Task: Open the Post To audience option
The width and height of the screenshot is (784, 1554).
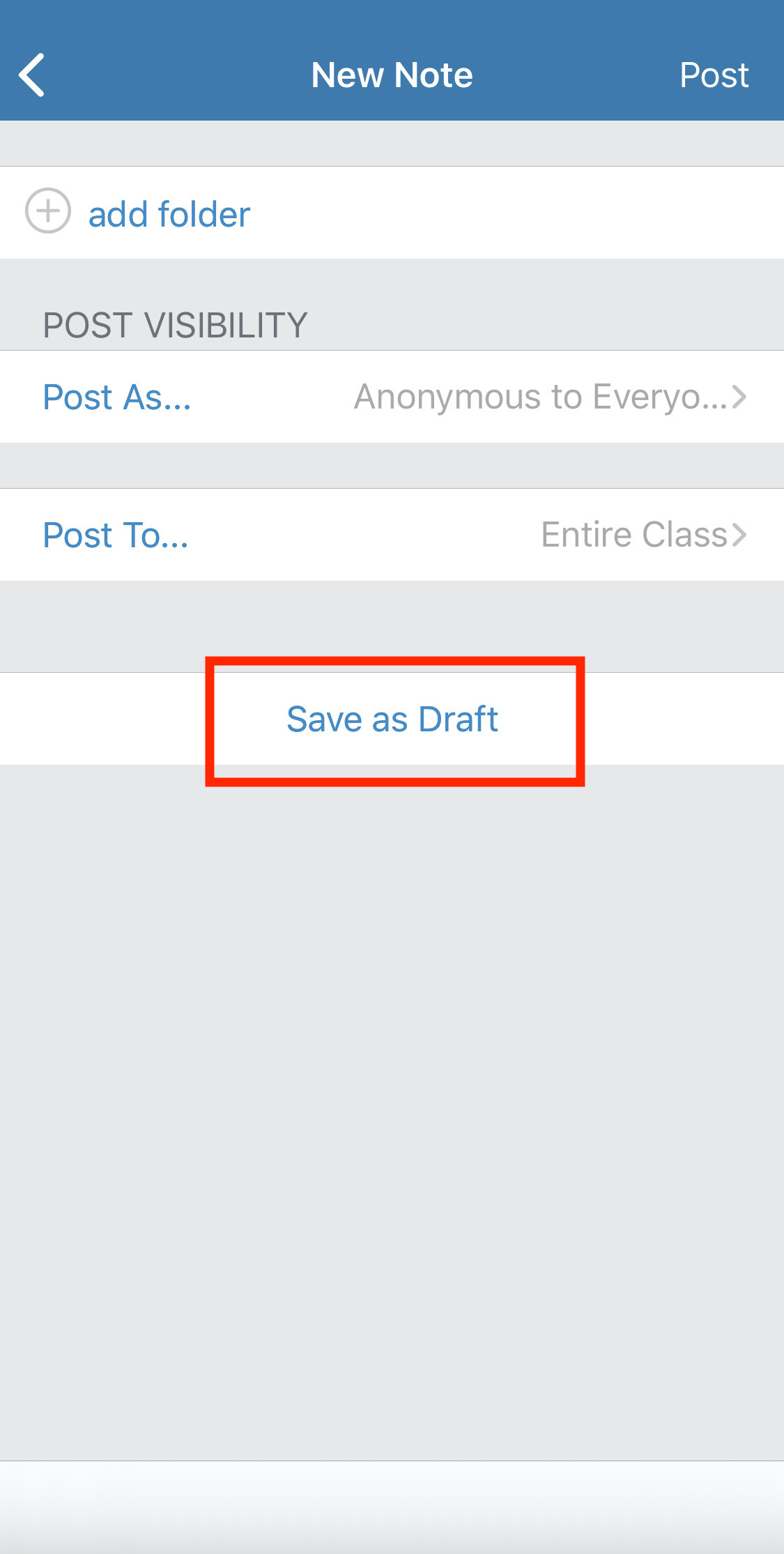Action: [x=392, y=535]
